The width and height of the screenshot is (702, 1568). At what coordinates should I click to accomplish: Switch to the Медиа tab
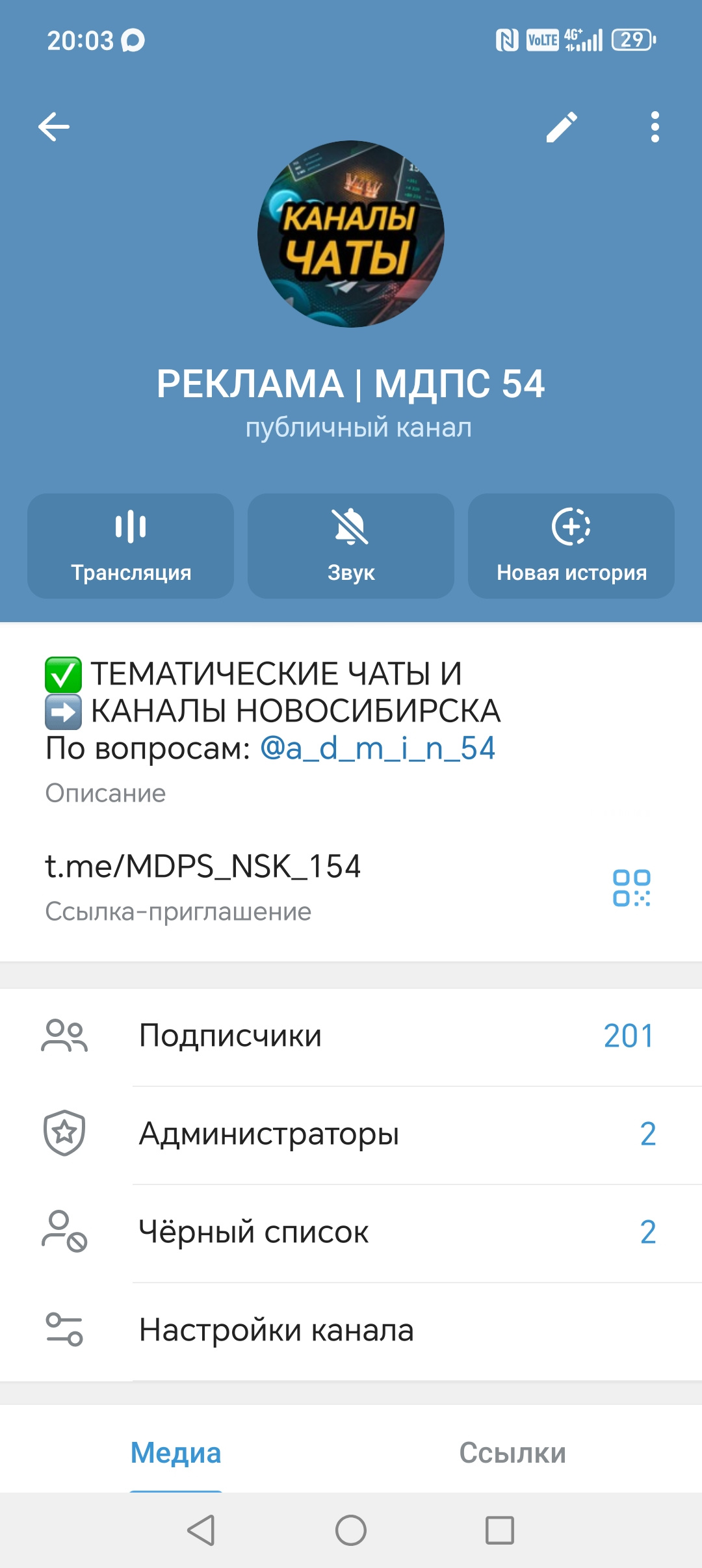tap(176, 1454)
